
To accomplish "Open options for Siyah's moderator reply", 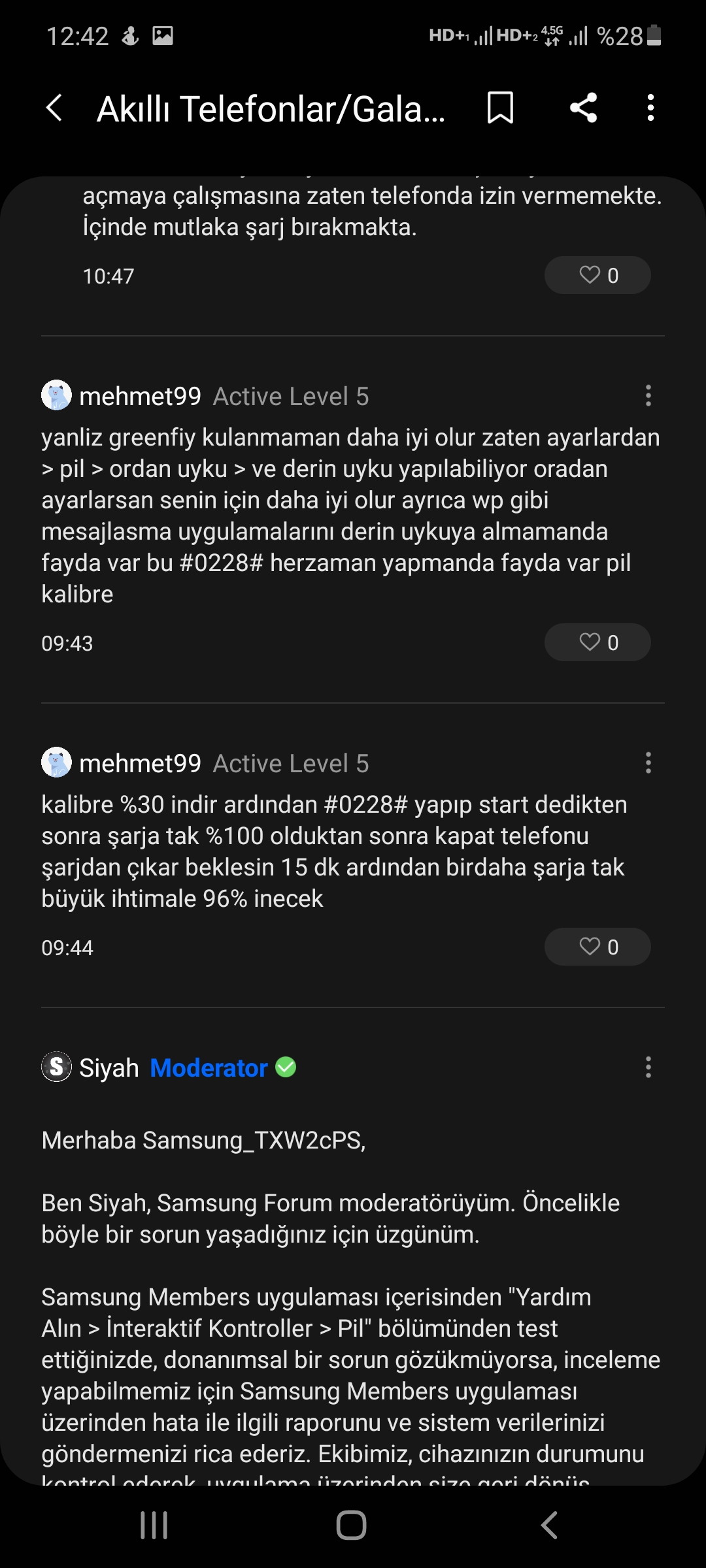I will click(x=648, y=1068).
